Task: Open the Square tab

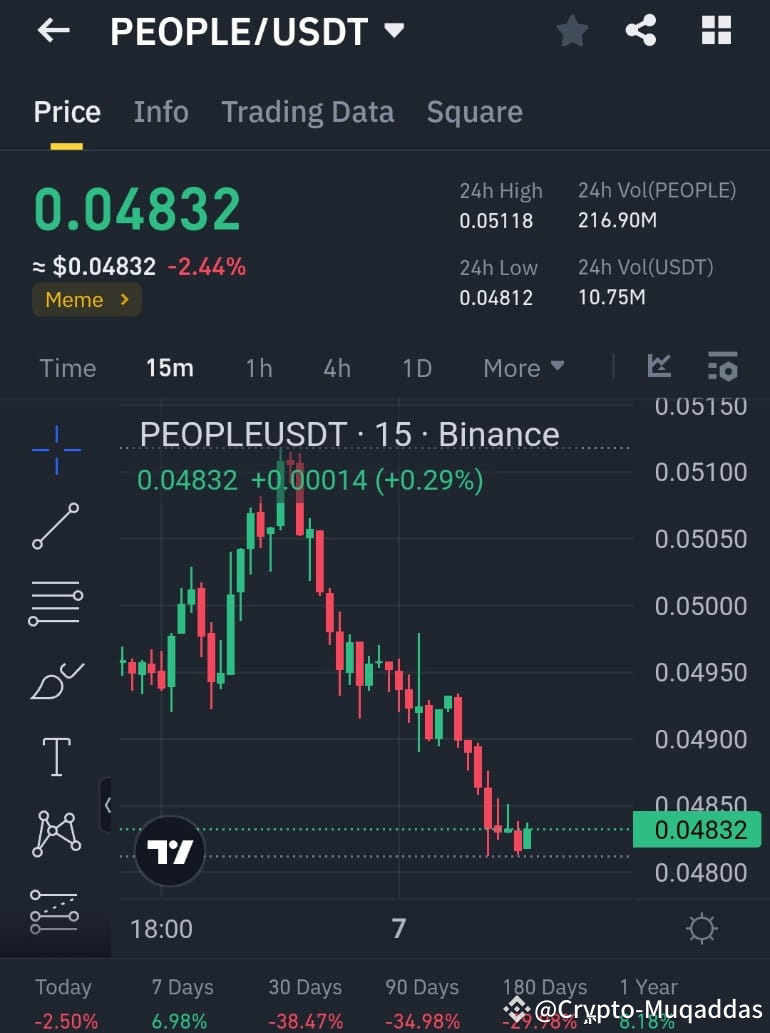Action: coord(474,112)
